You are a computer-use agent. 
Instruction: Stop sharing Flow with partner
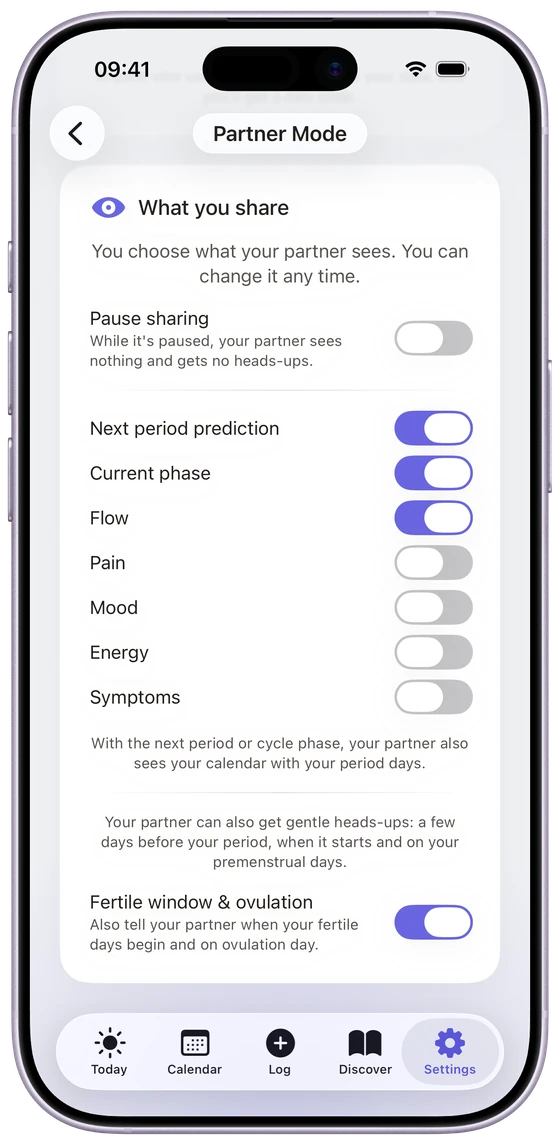pos(434,518)
